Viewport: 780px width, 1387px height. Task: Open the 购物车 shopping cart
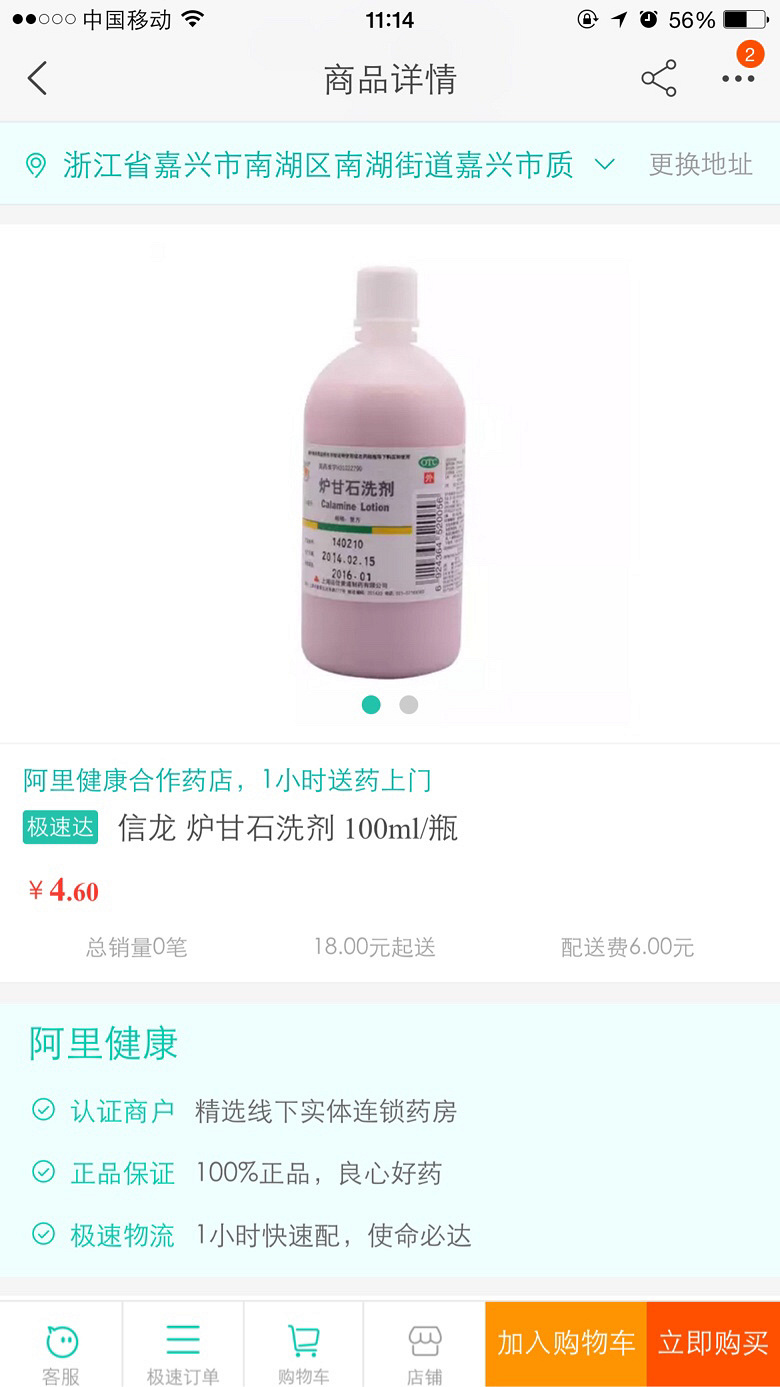click(303, 1354)
